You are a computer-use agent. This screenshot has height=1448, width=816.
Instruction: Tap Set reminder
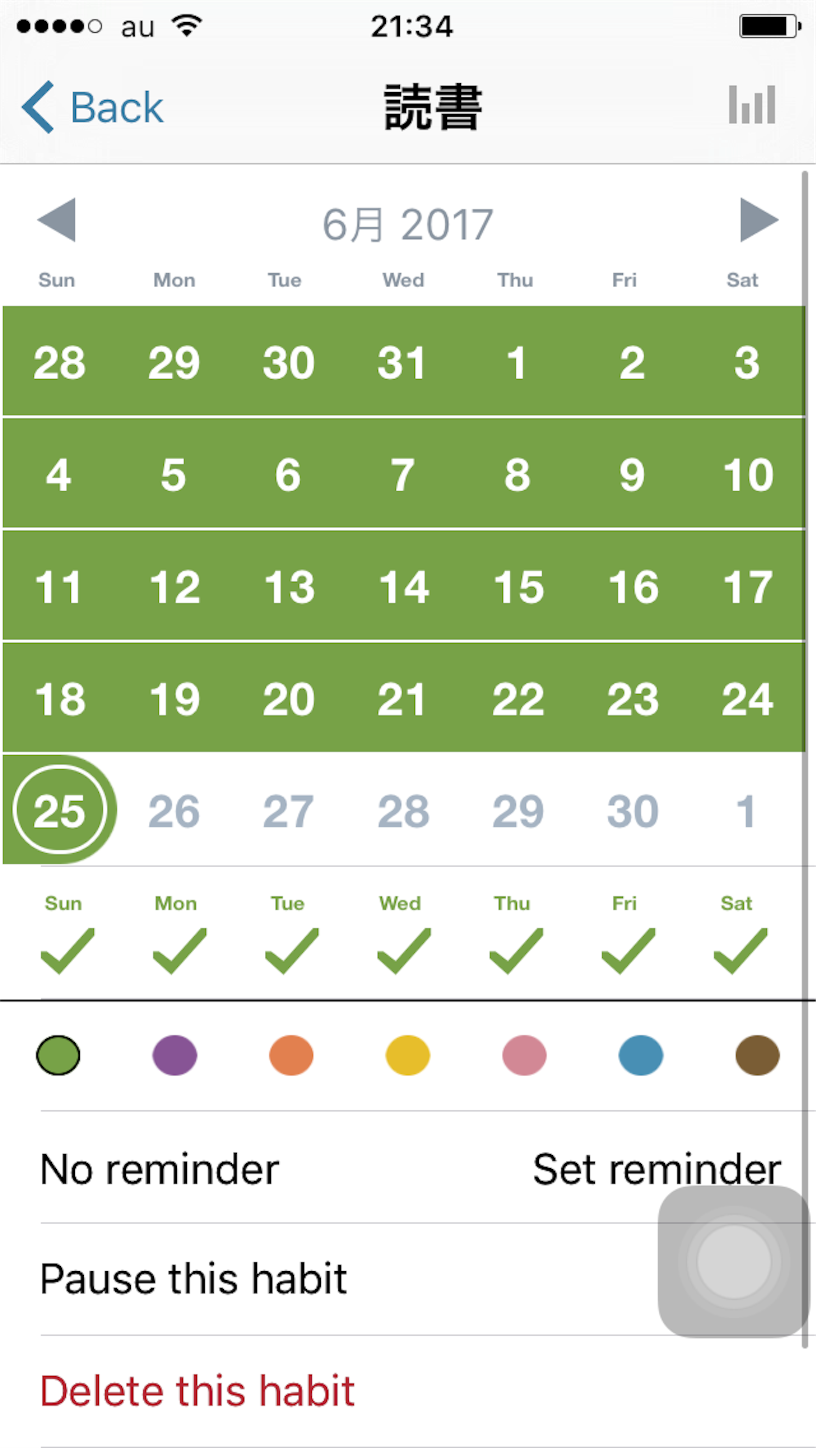[x=657, y=1168]
